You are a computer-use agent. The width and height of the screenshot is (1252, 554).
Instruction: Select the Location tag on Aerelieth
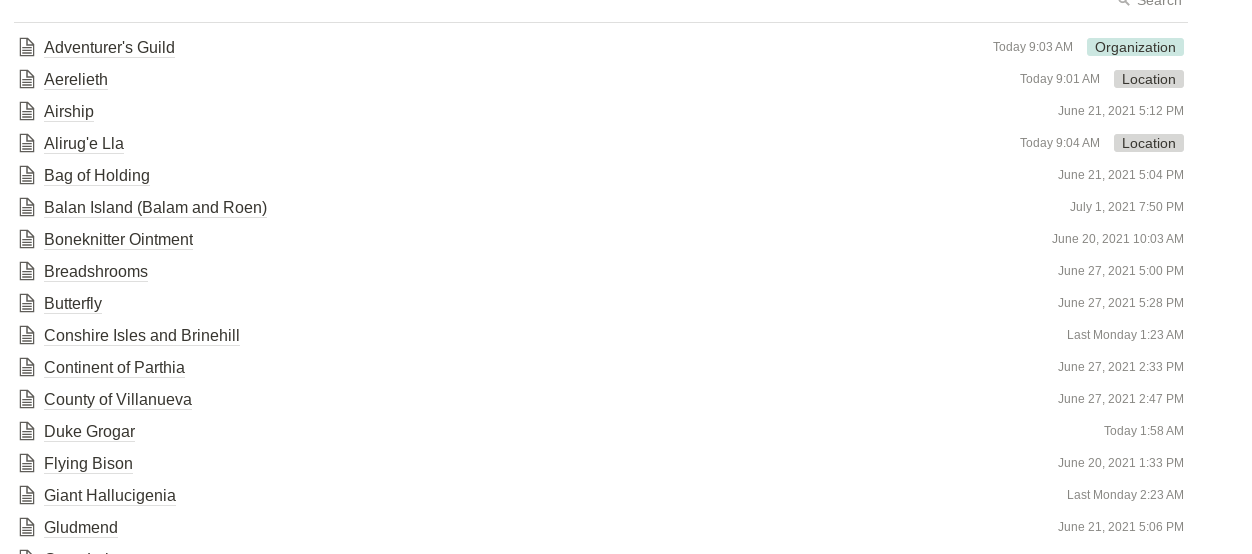[1148, 79]
